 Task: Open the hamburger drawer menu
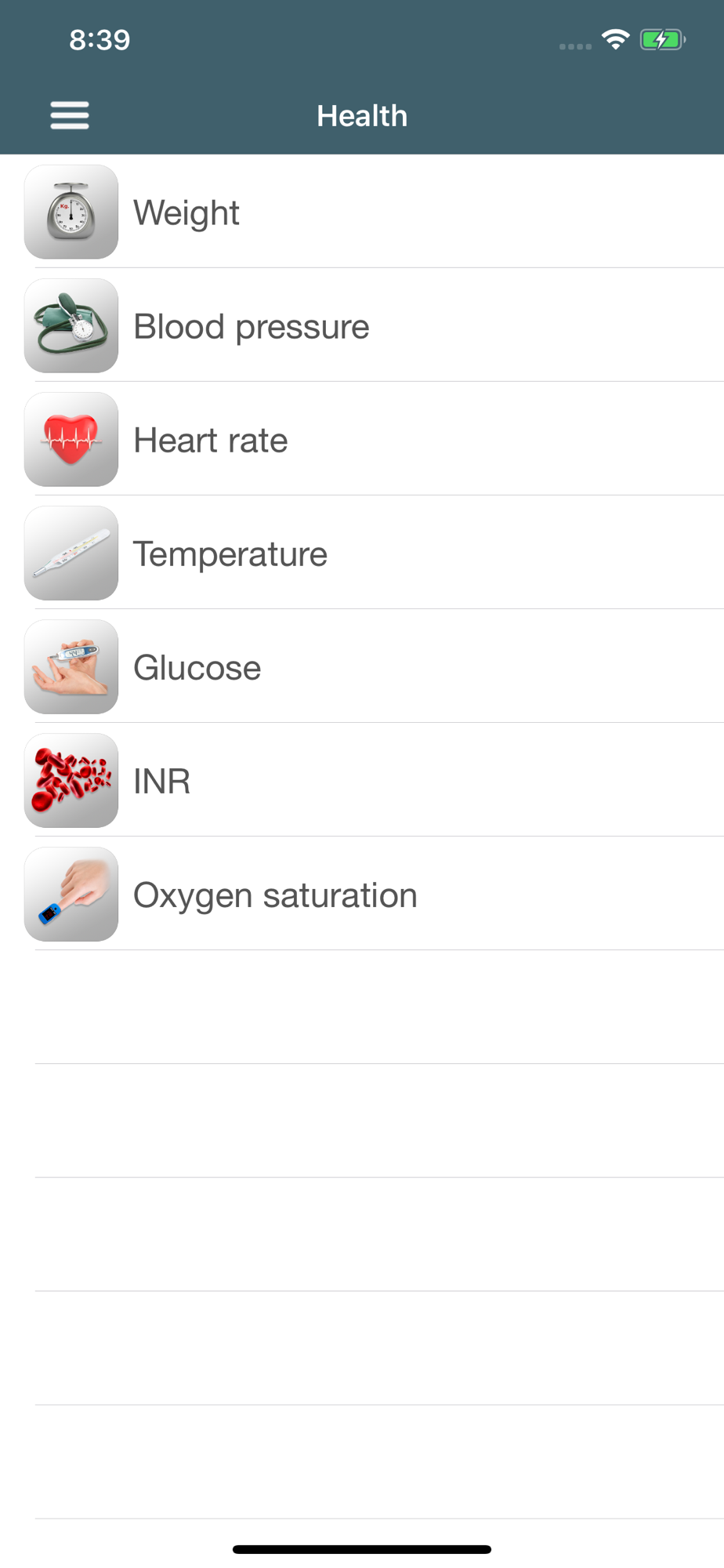click(70, 115)
